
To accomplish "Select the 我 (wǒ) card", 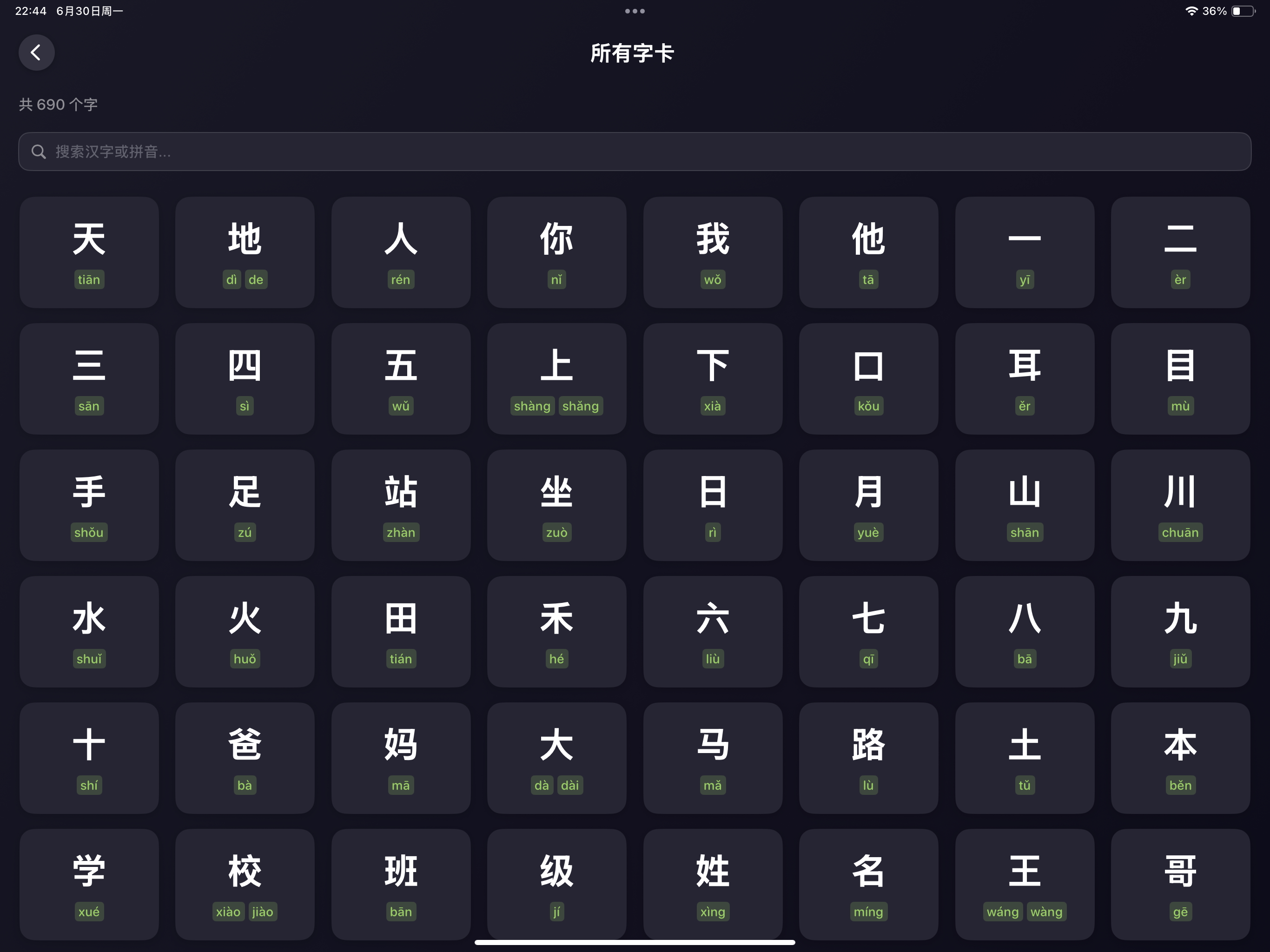I will point(713,252).
